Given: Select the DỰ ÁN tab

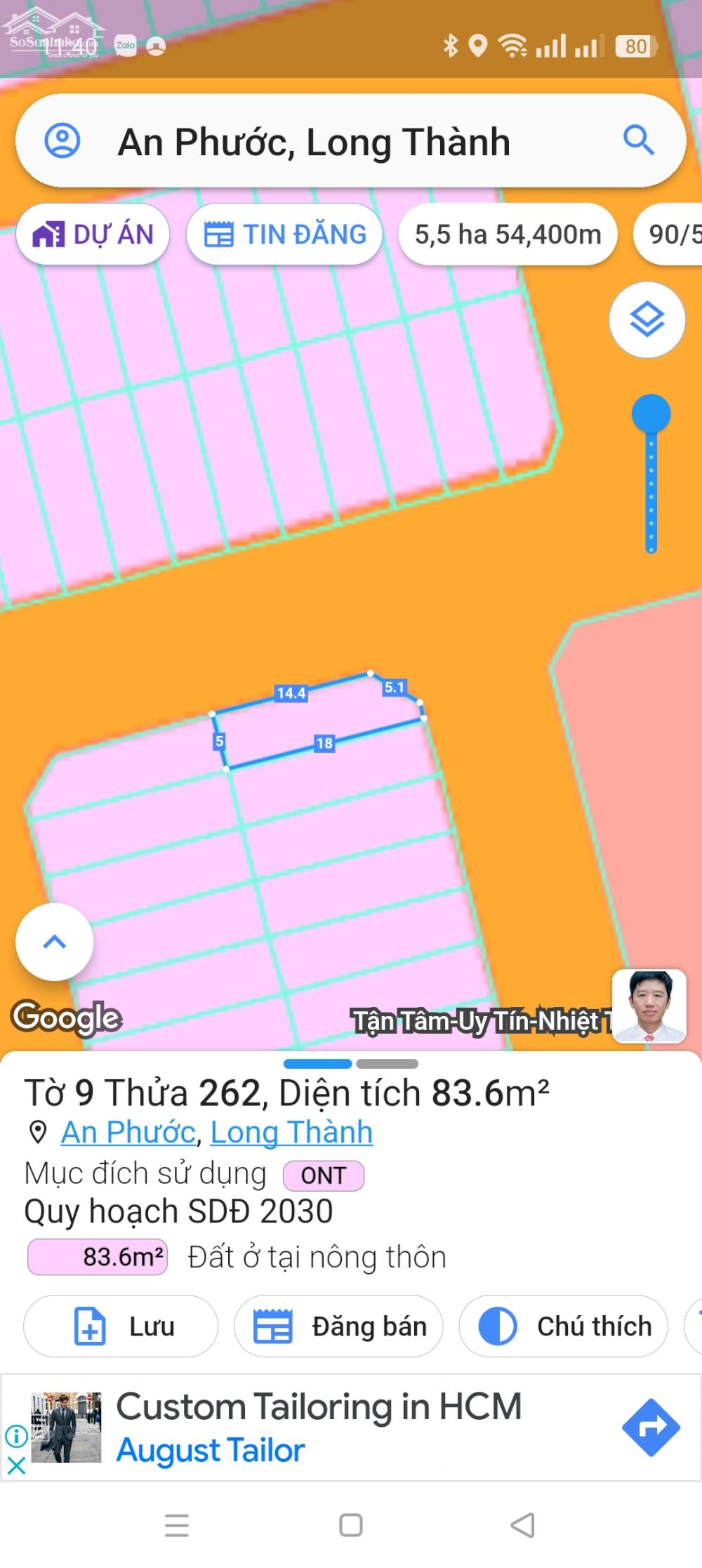Looking at the screenshot, I should tap(94, 234).
